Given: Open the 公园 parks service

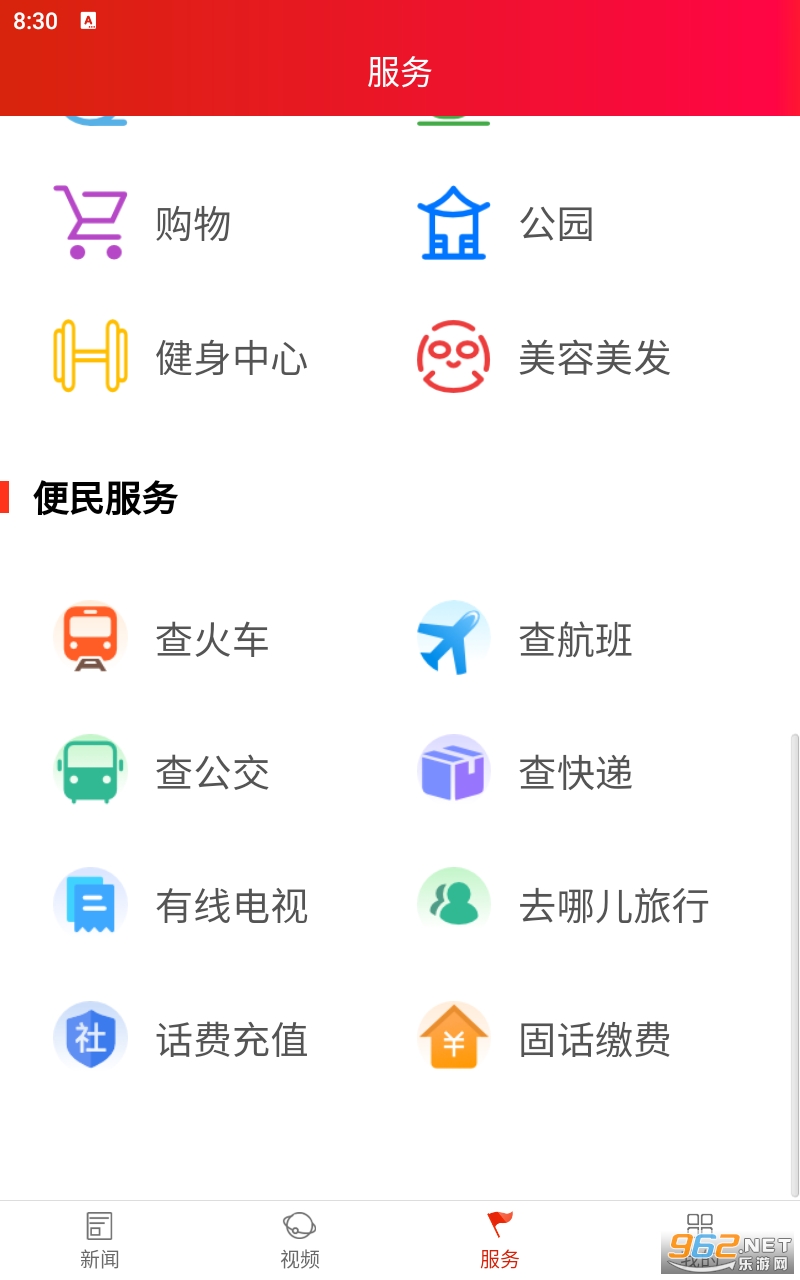Looking at the screenshot, I should (x=505, y=223).
